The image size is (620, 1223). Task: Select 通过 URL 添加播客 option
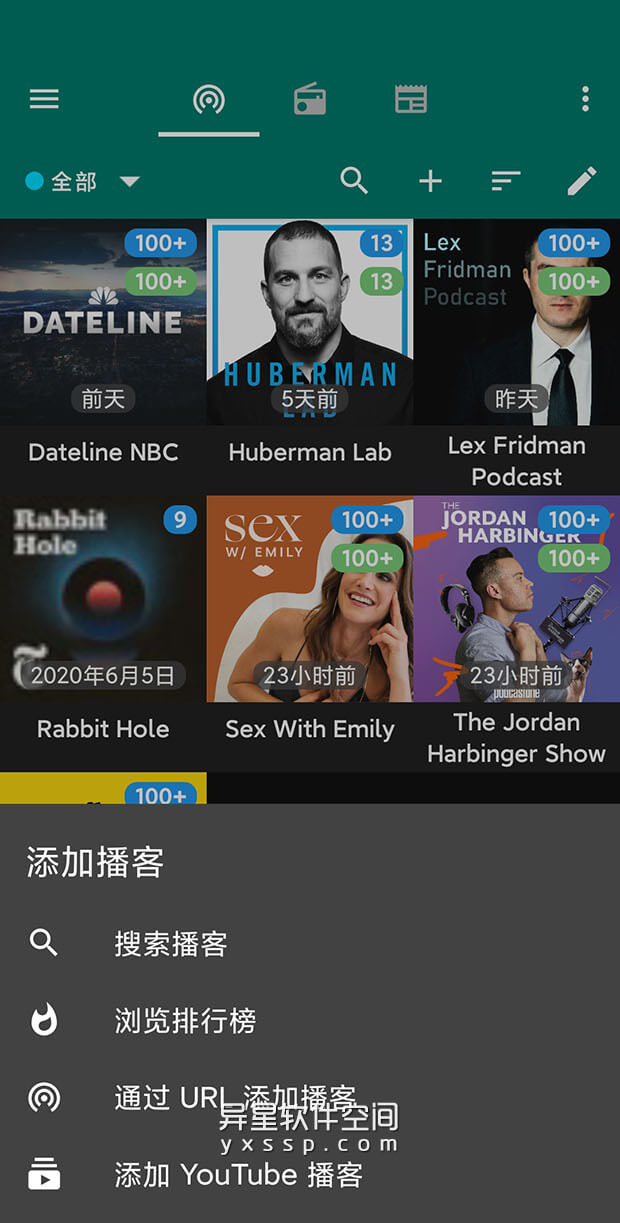235,1098
